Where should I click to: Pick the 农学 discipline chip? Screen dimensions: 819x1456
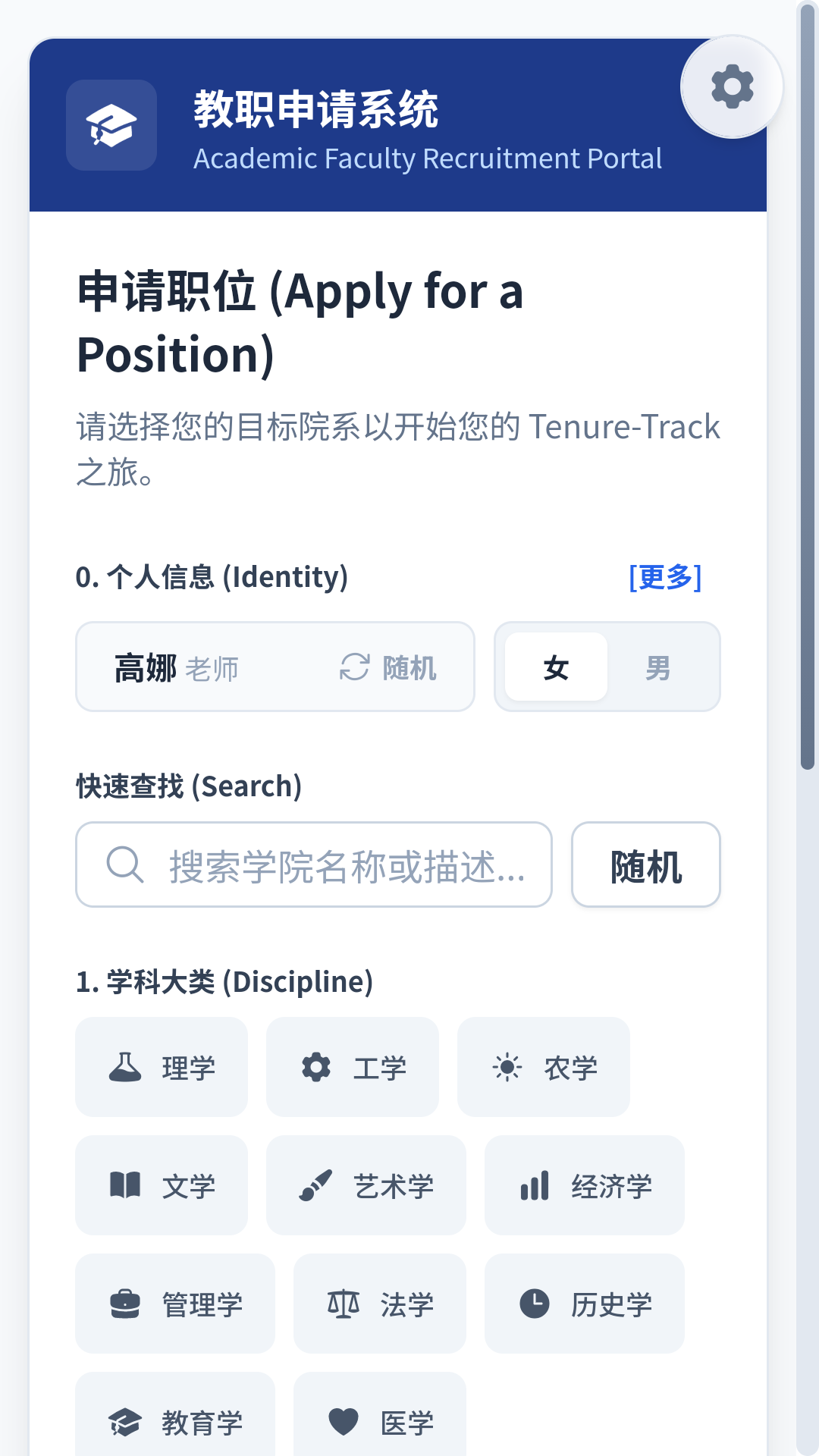pyautogui.click(x=544, y=1068)
